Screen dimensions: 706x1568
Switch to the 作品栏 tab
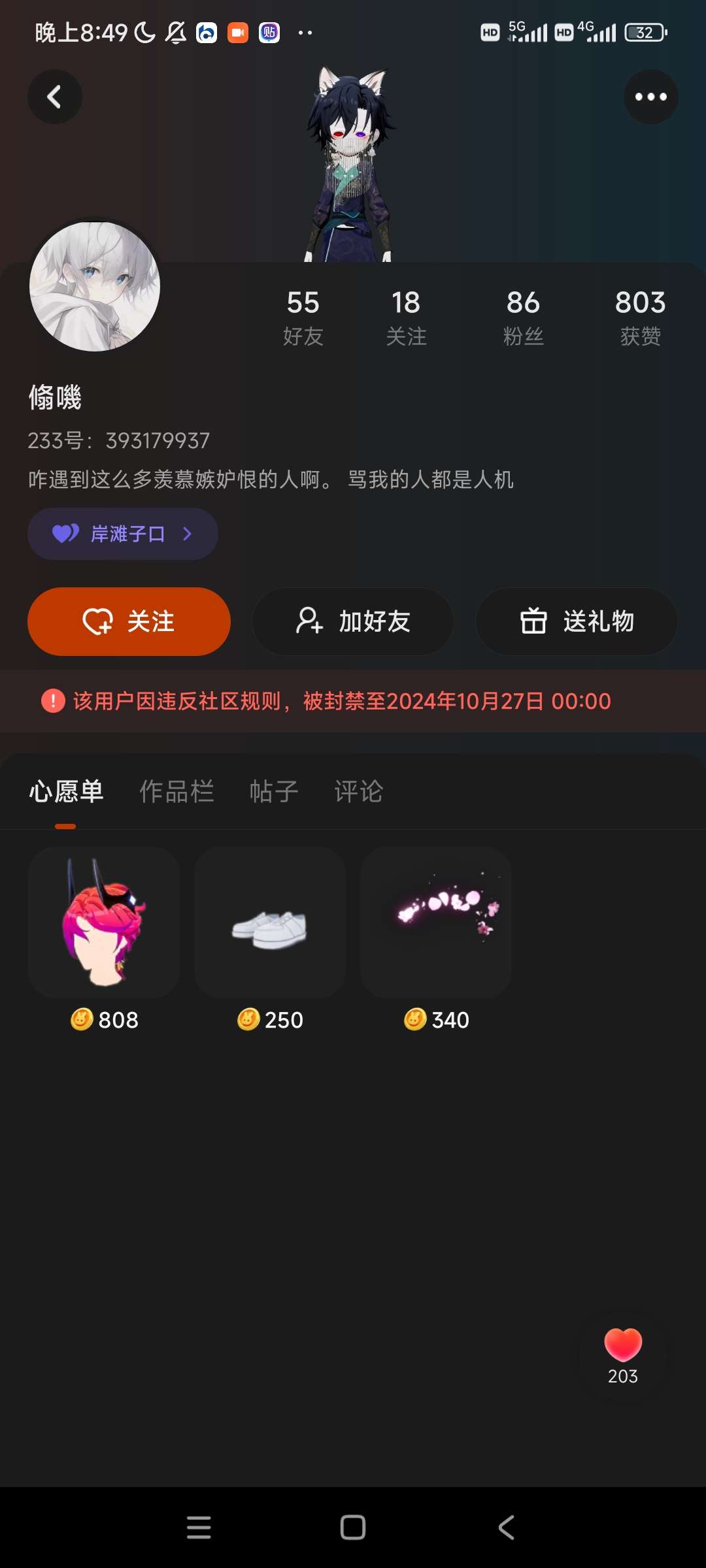[x=176, y=791]
